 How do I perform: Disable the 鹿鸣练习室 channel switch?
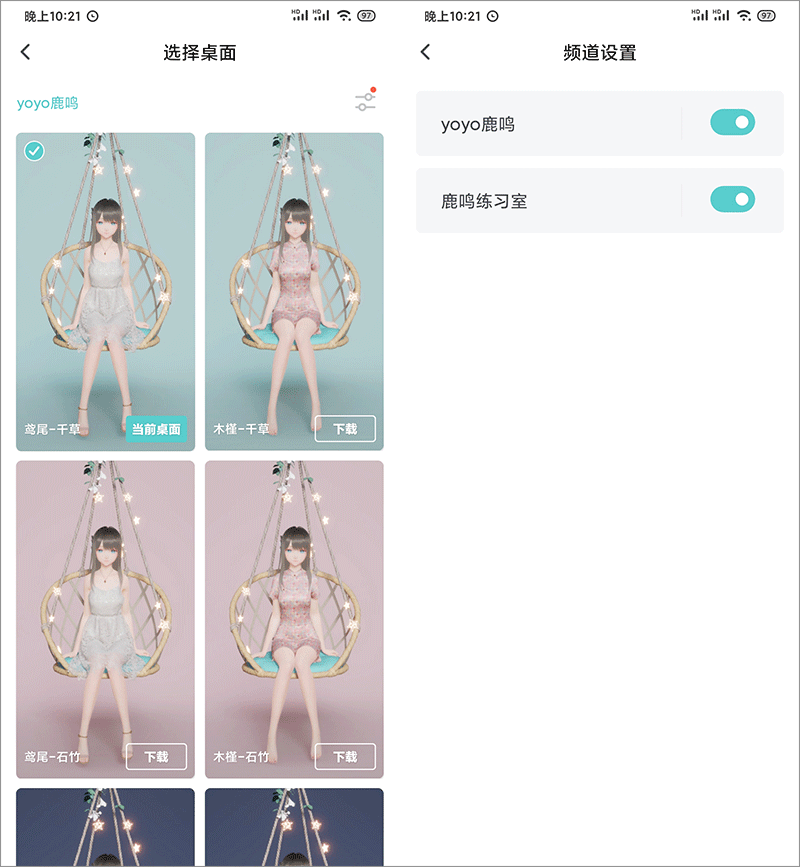point(732,200)
